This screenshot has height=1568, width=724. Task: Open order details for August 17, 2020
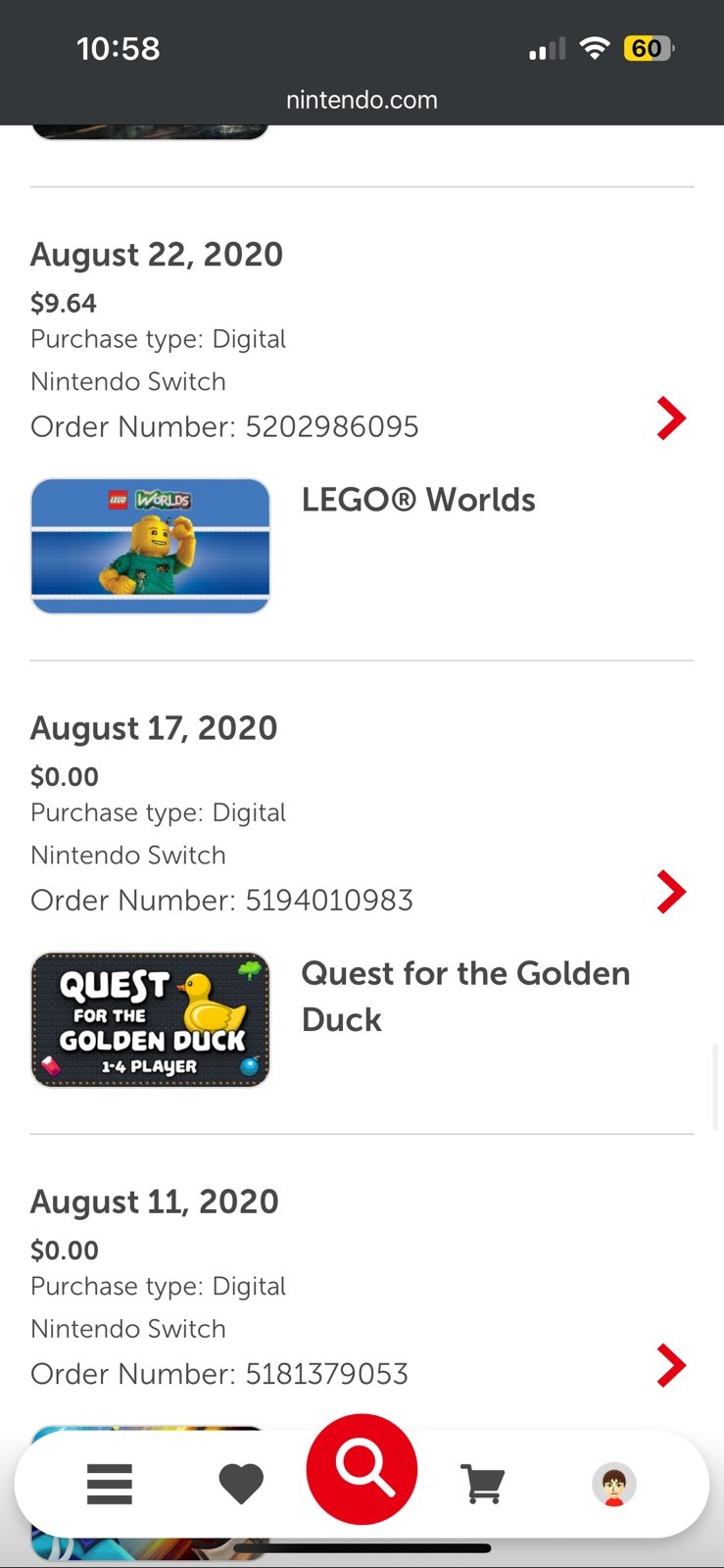click(671, 892)
